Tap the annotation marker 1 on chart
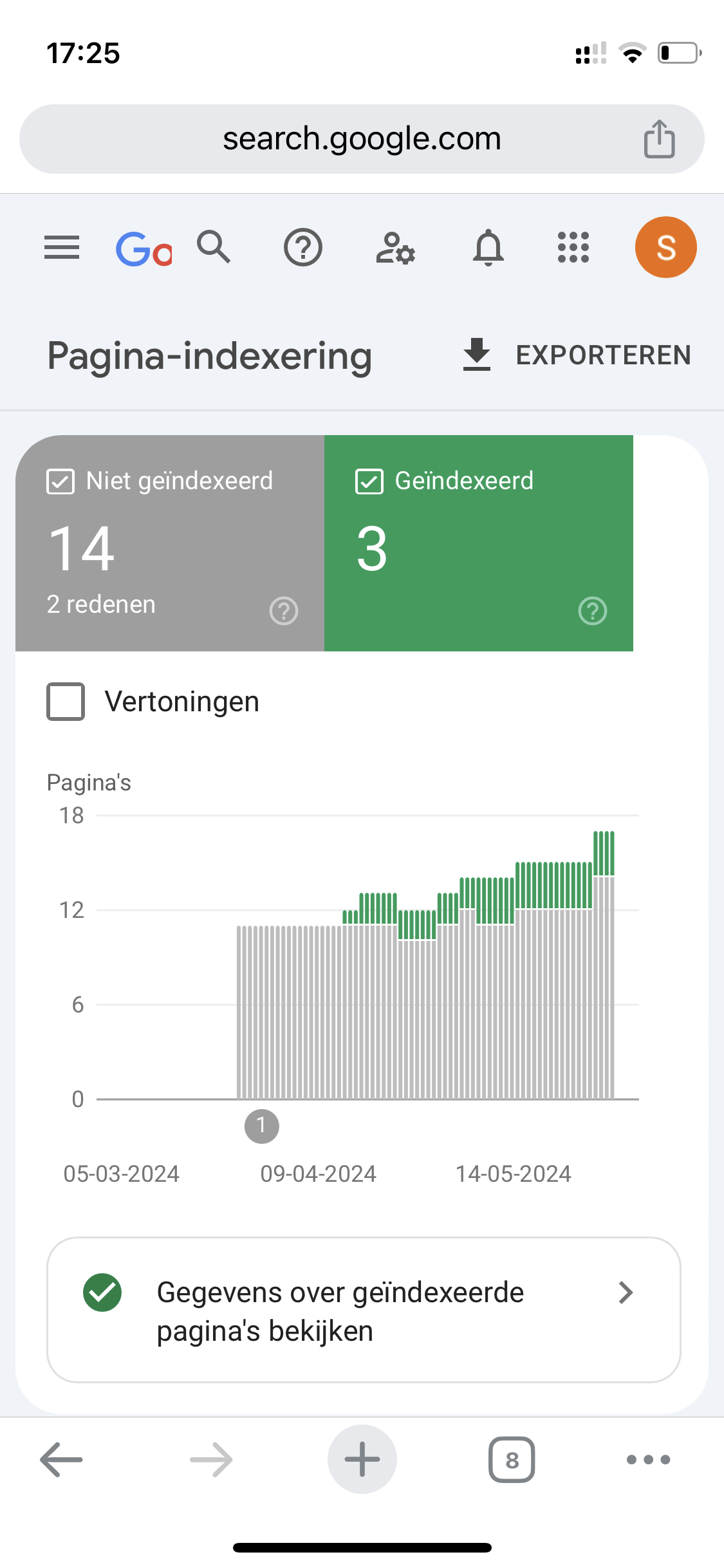 point(262,1126)
